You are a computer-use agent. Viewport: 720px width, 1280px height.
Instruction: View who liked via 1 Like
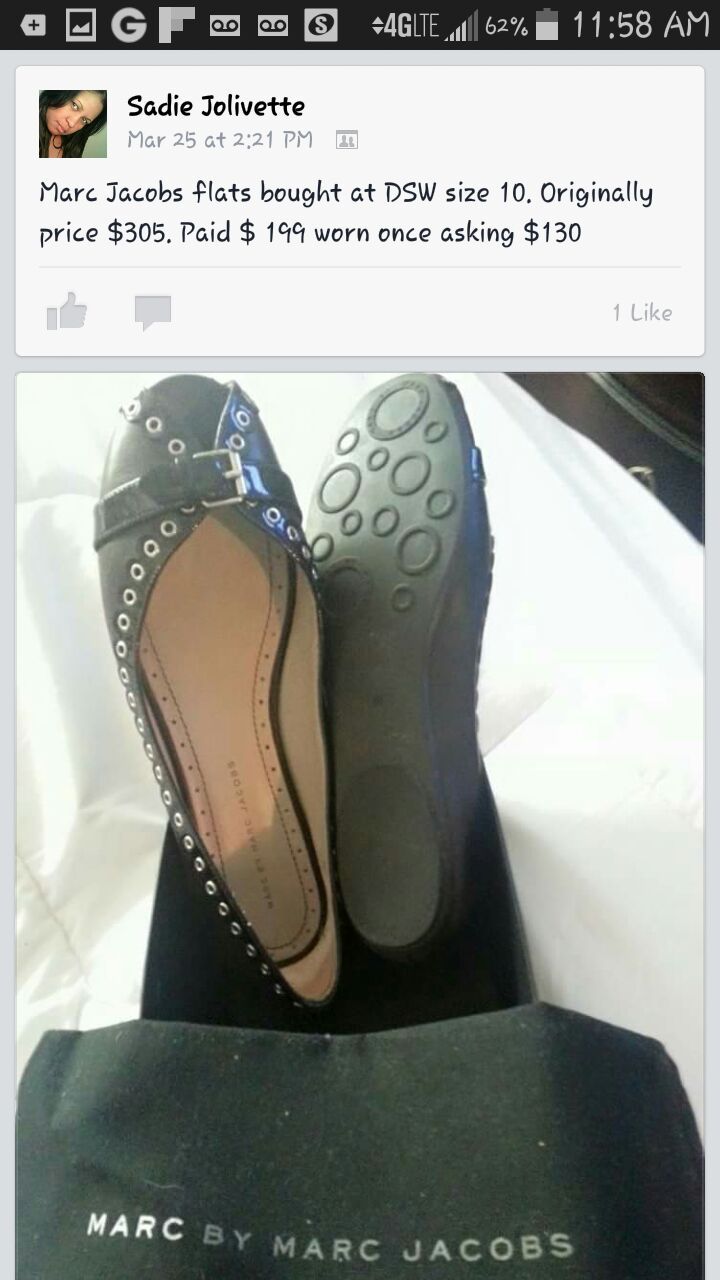[641, 313]
